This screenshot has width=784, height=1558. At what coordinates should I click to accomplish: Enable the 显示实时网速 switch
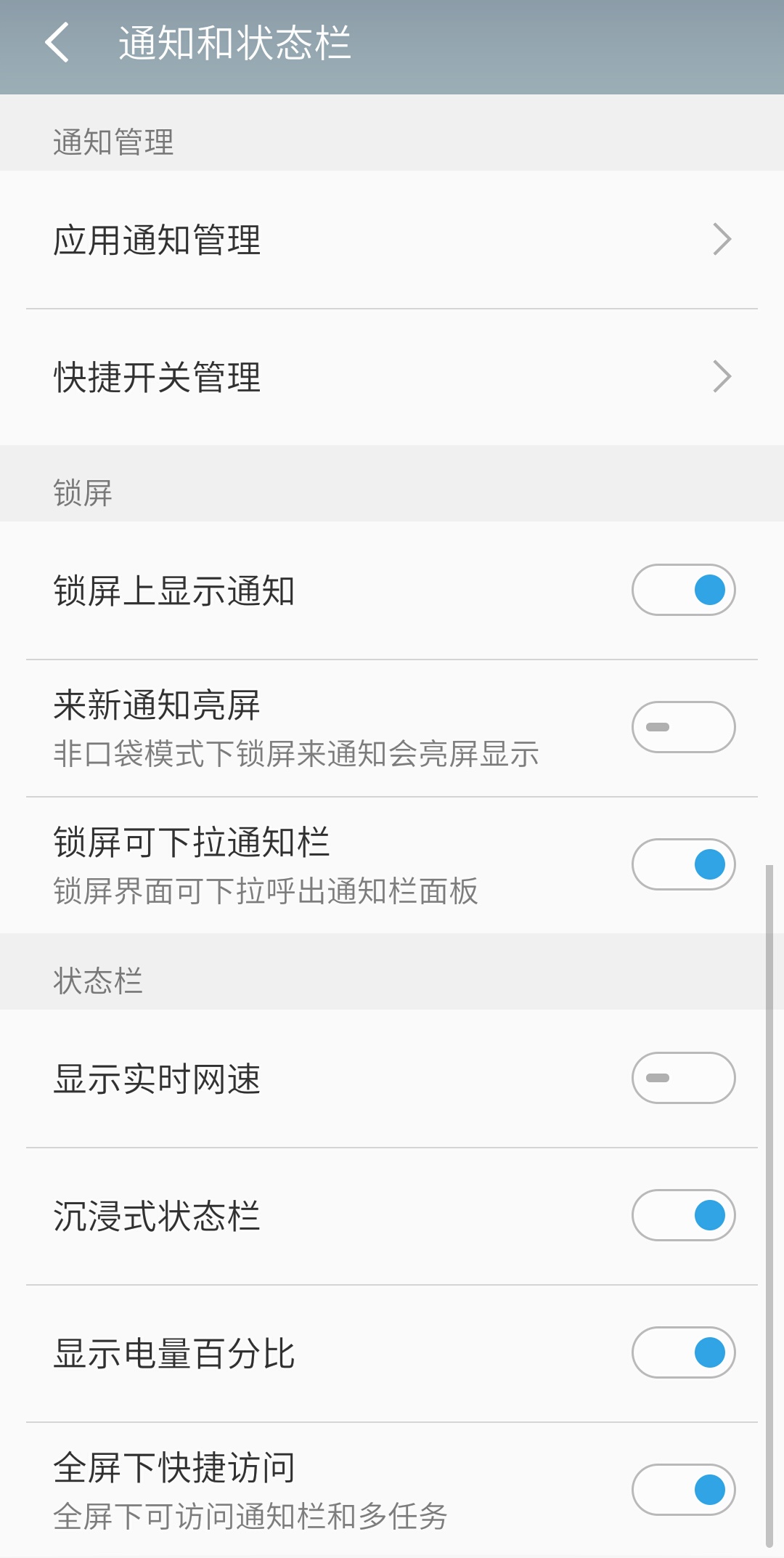pos(682,1078)
